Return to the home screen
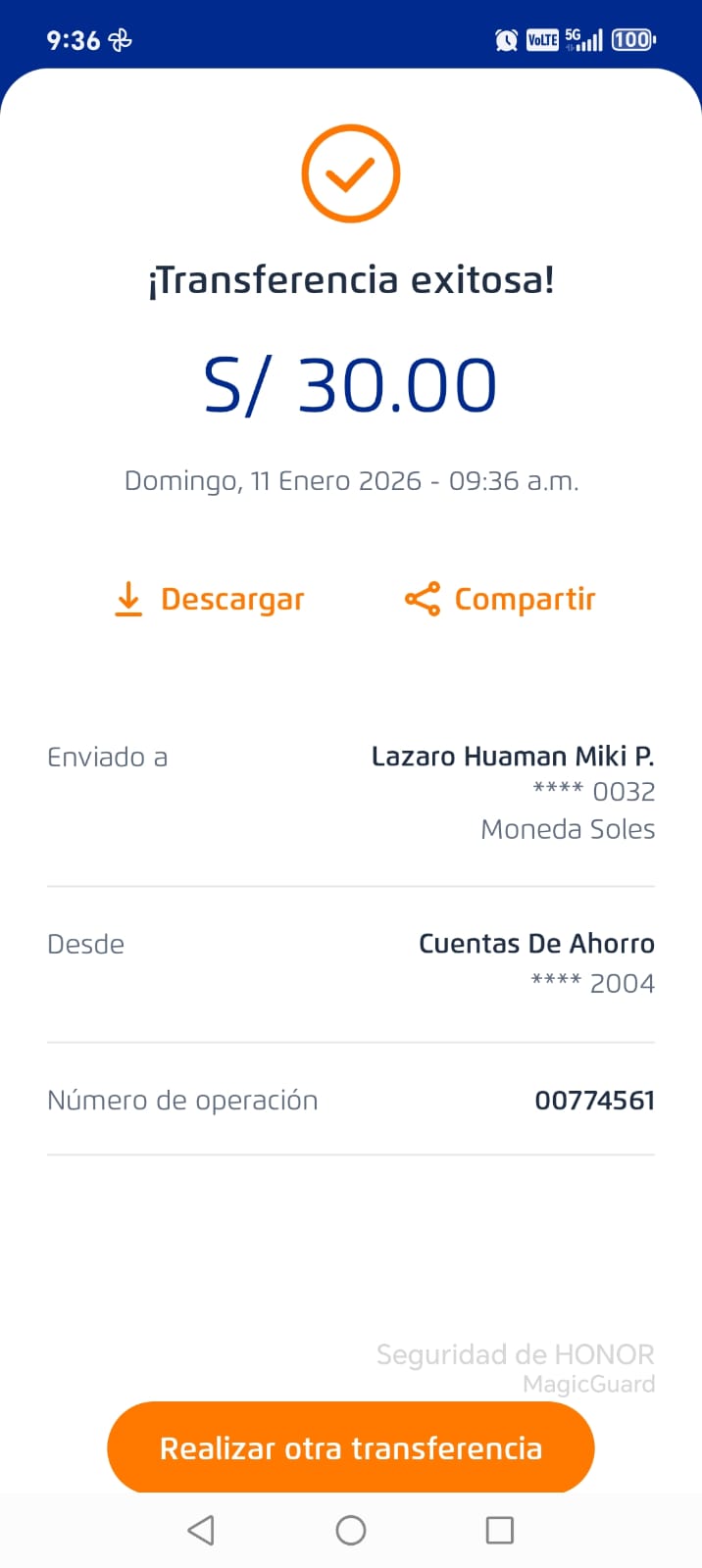Image resolution: width=702 pixels, height=1568 pixels. coord(351,1530)
